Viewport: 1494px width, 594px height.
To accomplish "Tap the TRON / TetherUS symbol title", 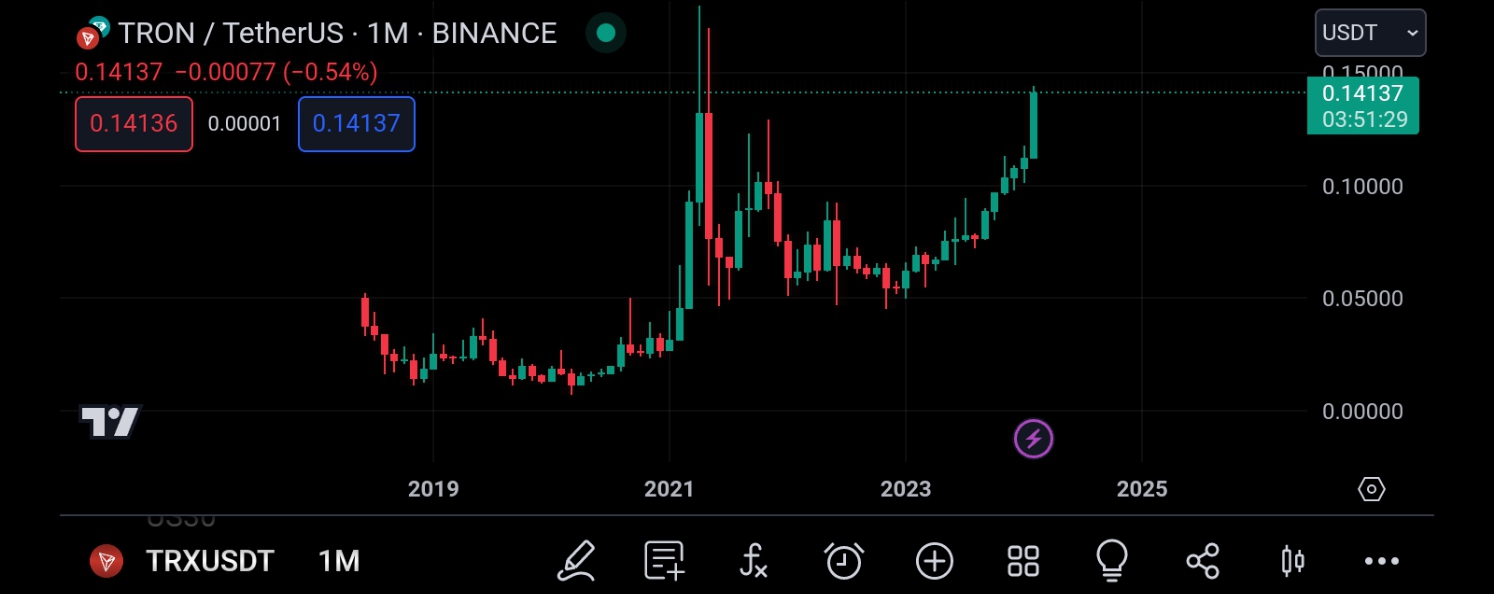I will [x=336, y=33].
